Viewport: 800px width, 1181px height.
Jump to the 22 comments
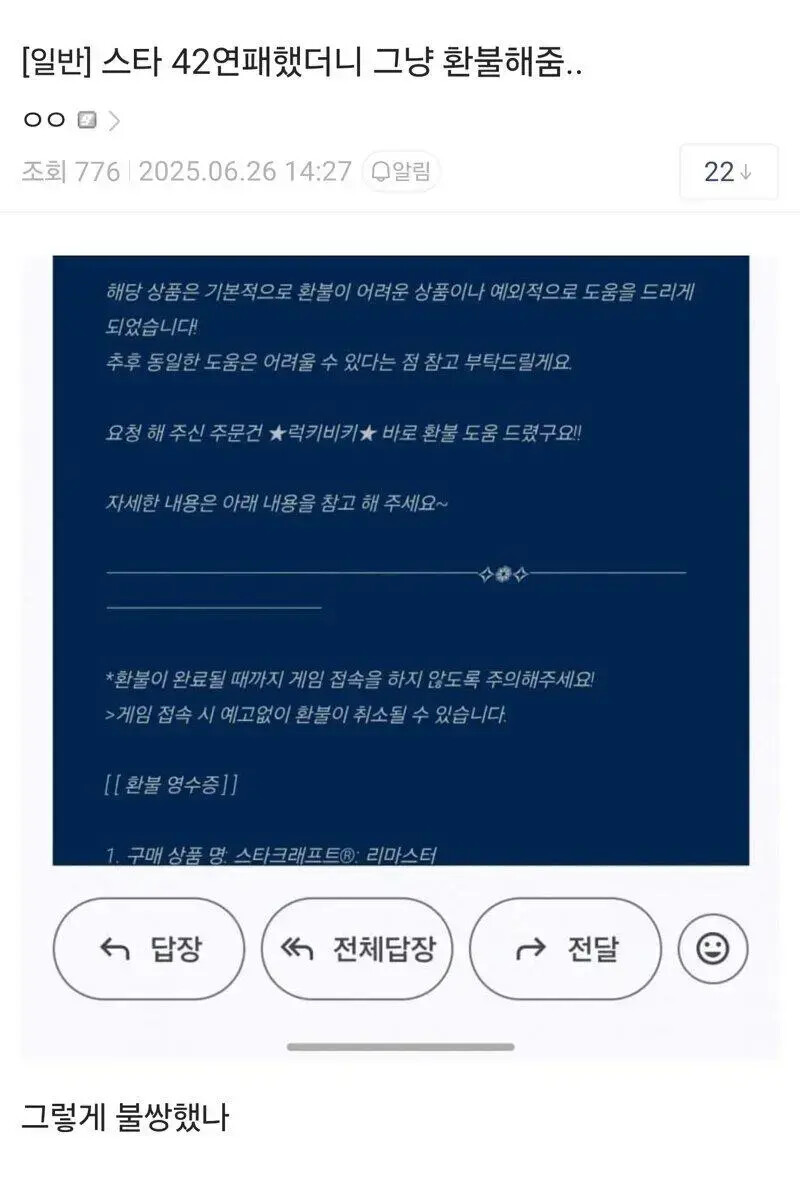[728, 172]
